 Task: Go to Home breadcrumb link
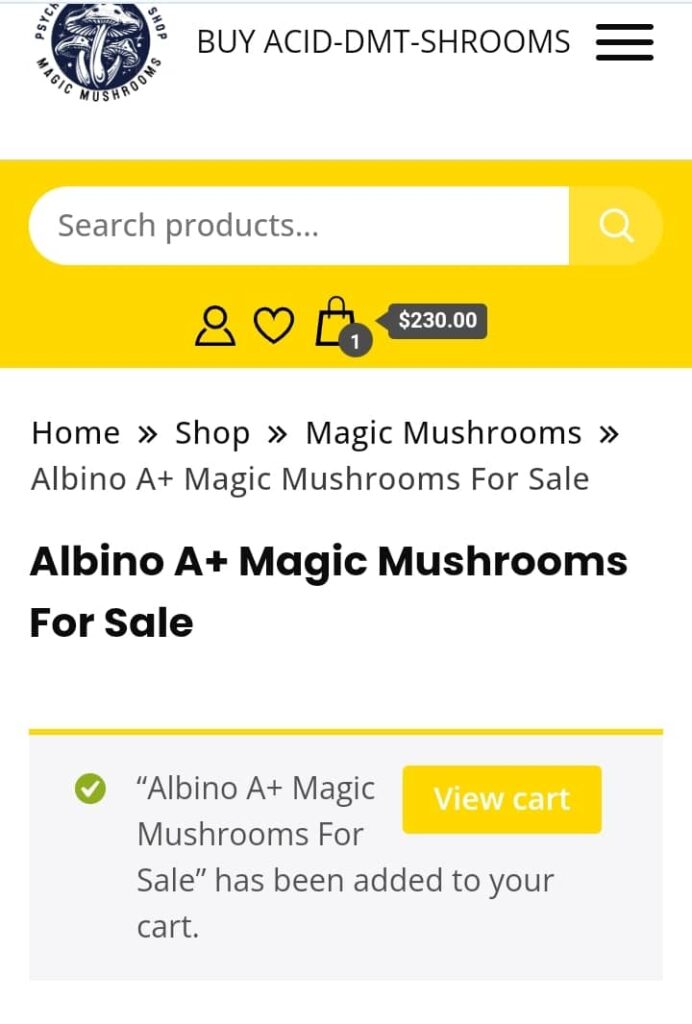coord(76,433)
